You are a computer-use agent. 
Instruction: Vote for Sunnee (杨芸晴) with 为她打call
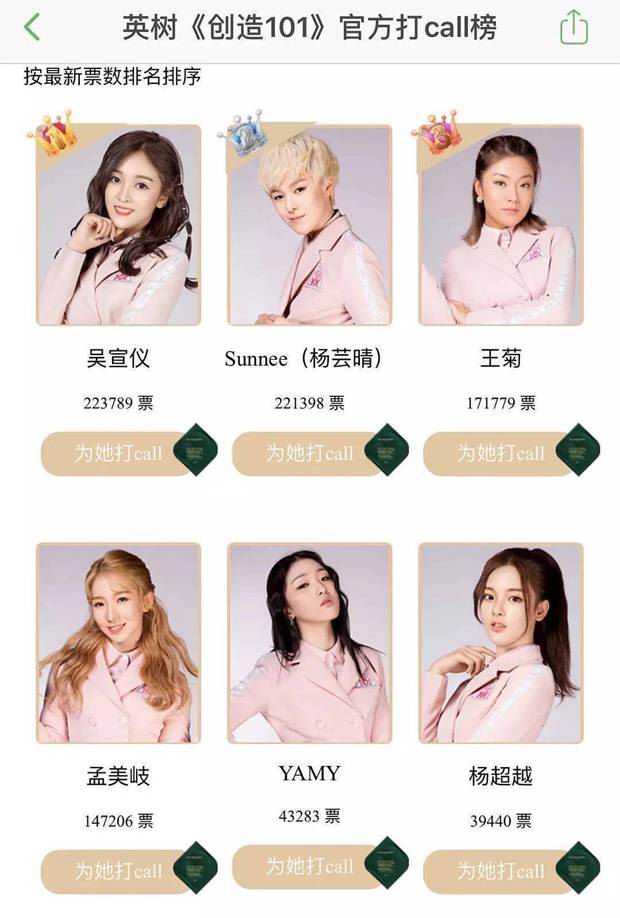coord(309,453)
